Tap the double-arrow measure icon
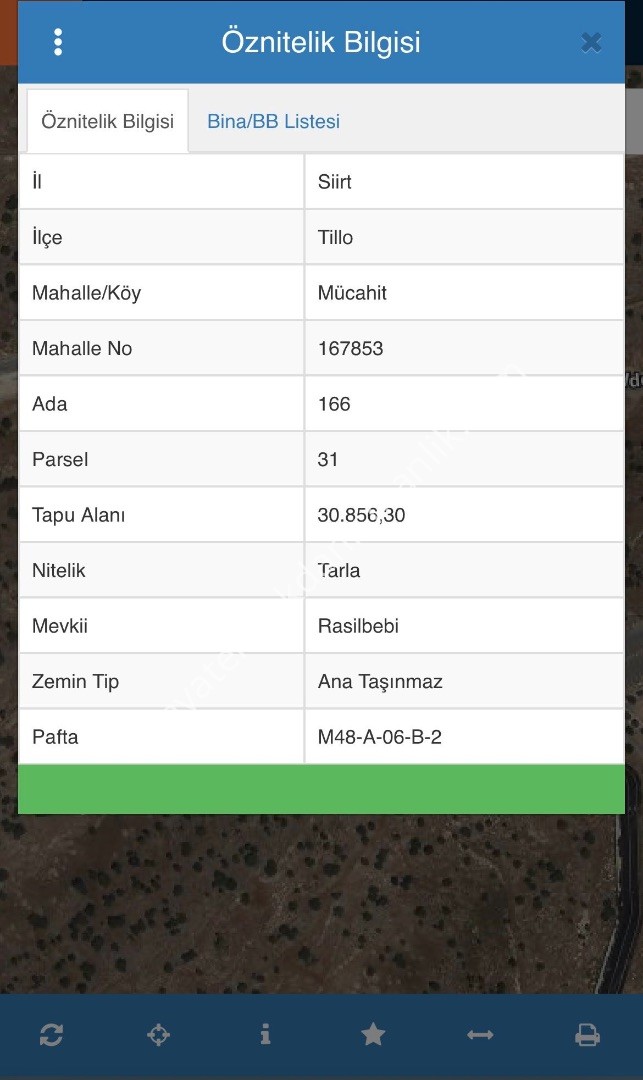Viewport: 643px width, 1080px height. 480,1035
